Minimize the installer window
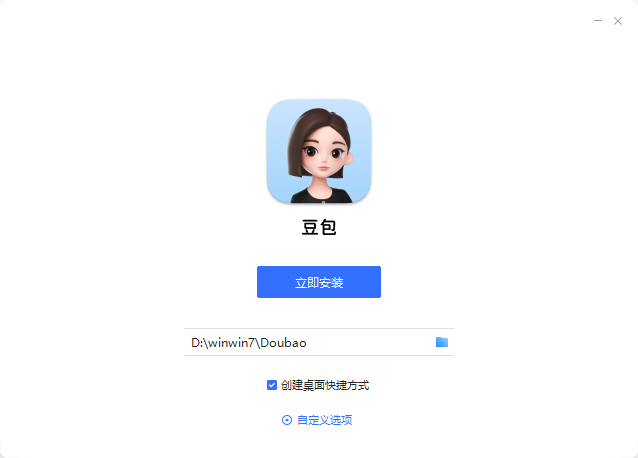 click(598, 20)
